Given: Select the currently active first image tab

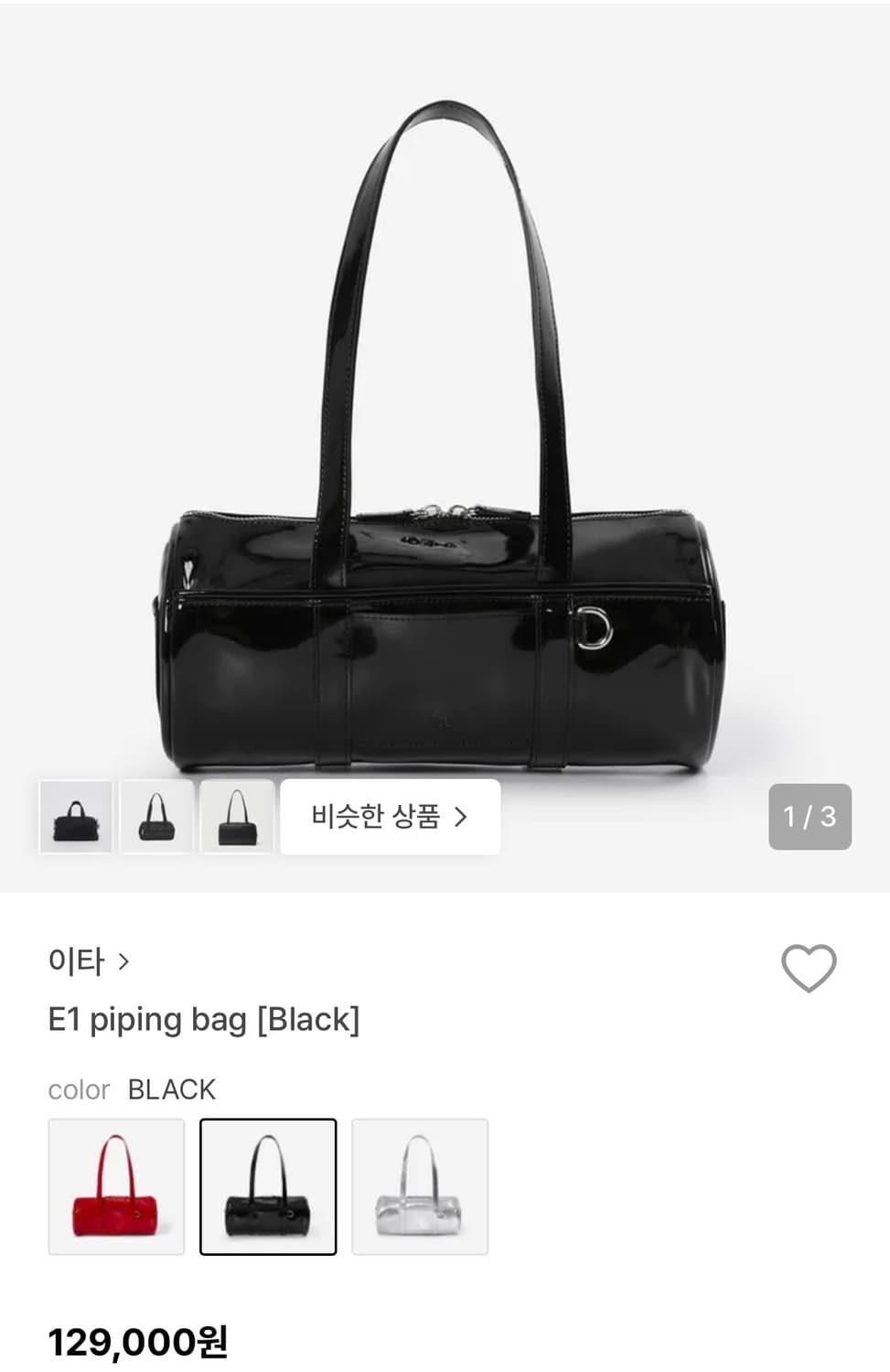Looking at the screenshot, I should coord(76,817).
